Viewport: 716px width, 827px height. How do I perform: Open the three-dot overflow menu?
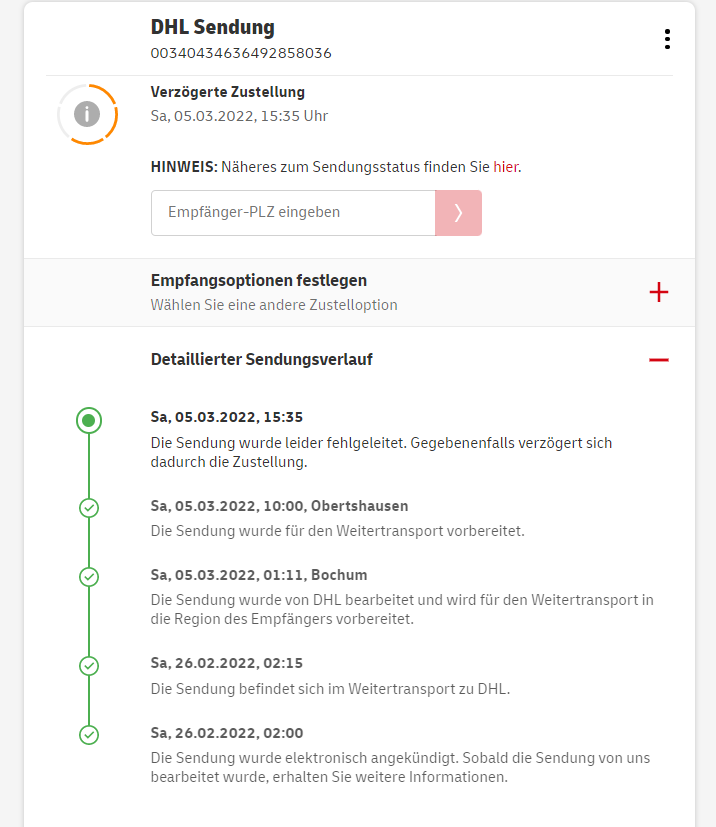point(667,39)
